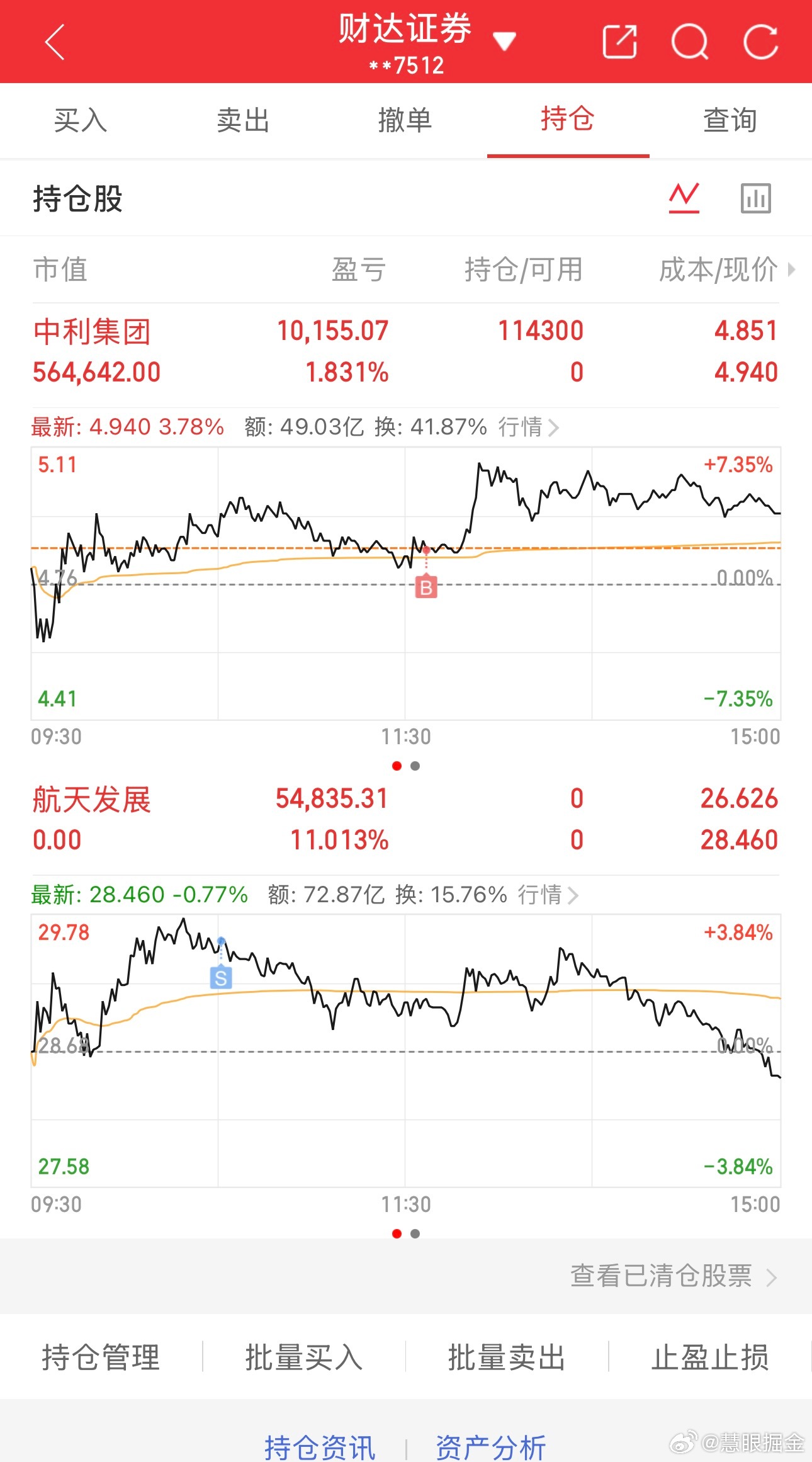The image size is (812, 1462).
Task: Select the line chart view icon
Action: click(684, 197)
